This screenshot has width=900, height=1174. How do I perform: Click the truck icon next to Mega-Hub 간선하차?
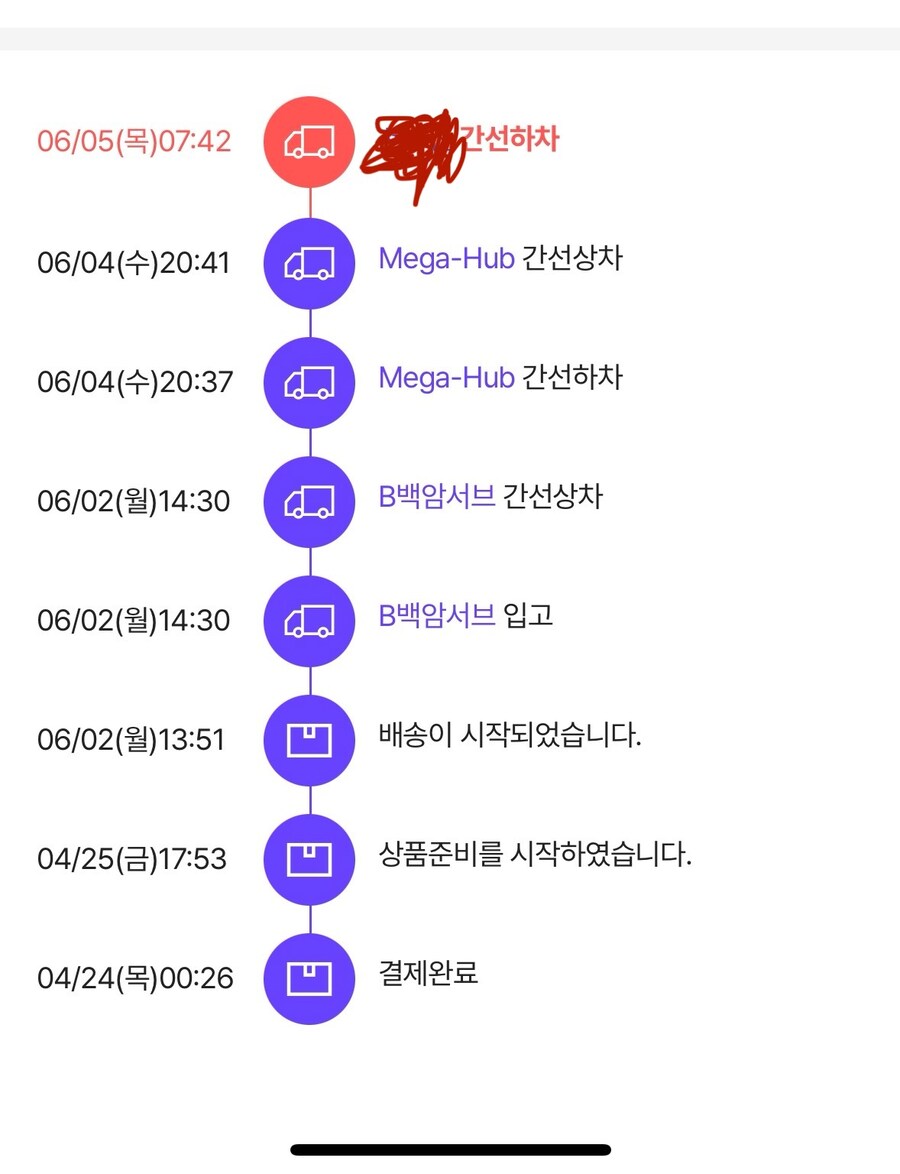[308, 382]
